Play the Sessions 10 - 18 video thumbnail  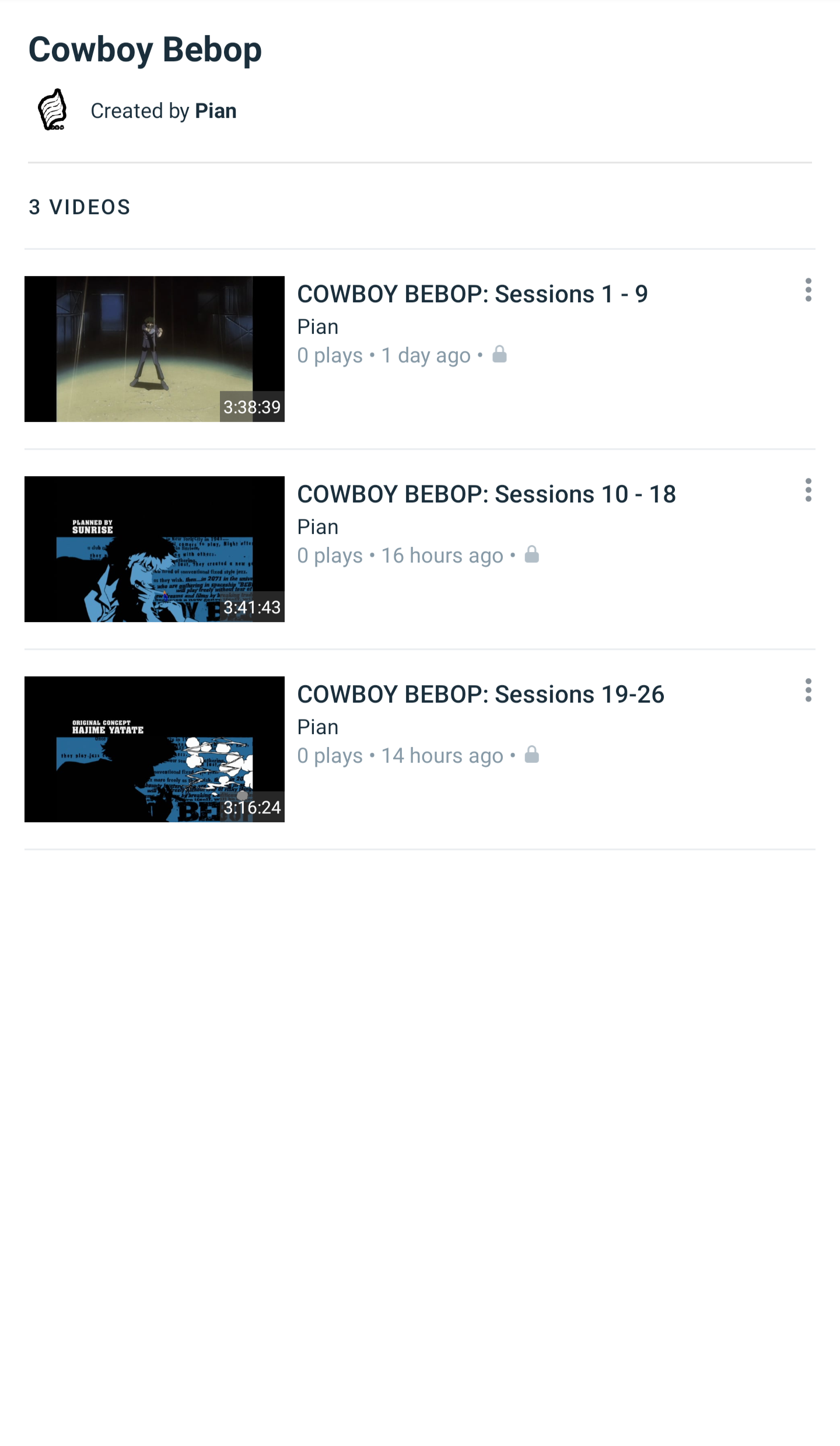point(155,549)
